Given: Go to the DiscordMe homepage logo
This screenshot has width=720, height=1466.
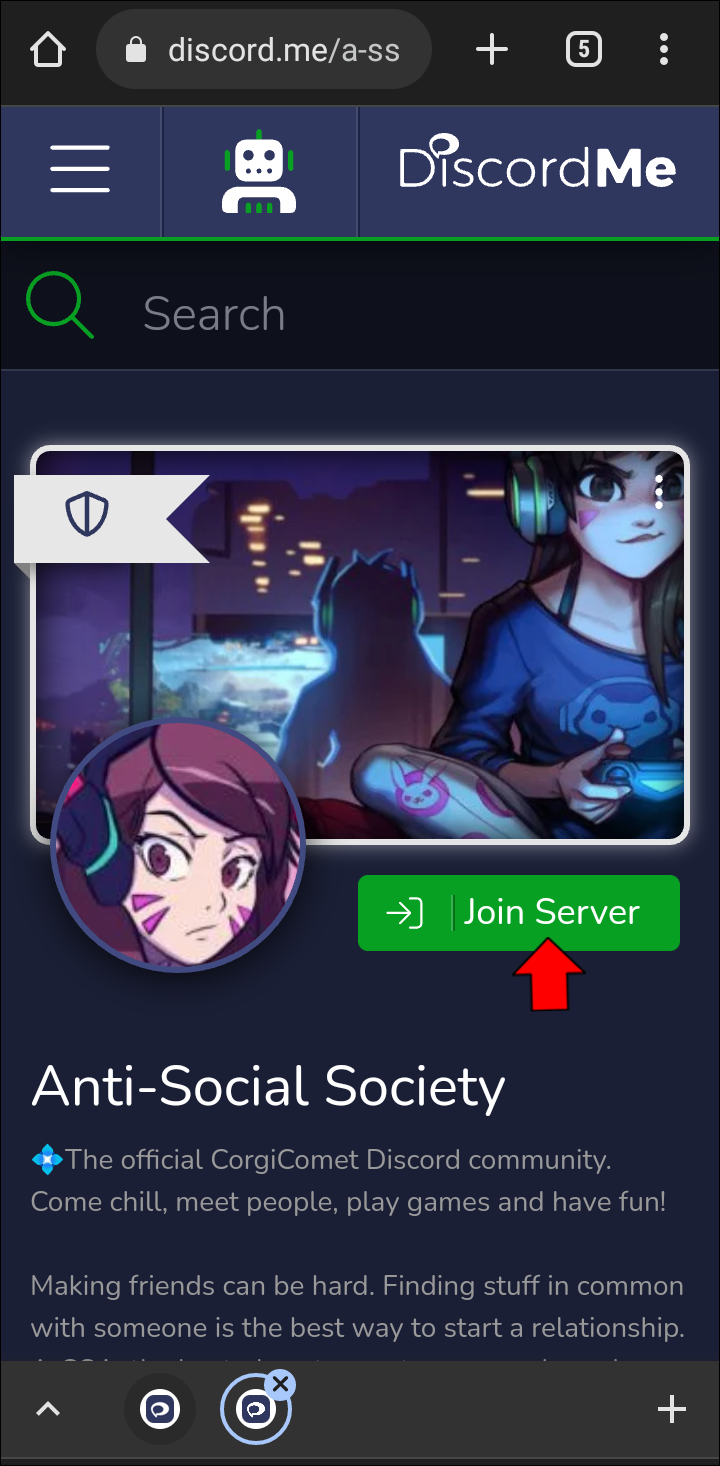Looking at the screenshot, I should coord(538,169).
